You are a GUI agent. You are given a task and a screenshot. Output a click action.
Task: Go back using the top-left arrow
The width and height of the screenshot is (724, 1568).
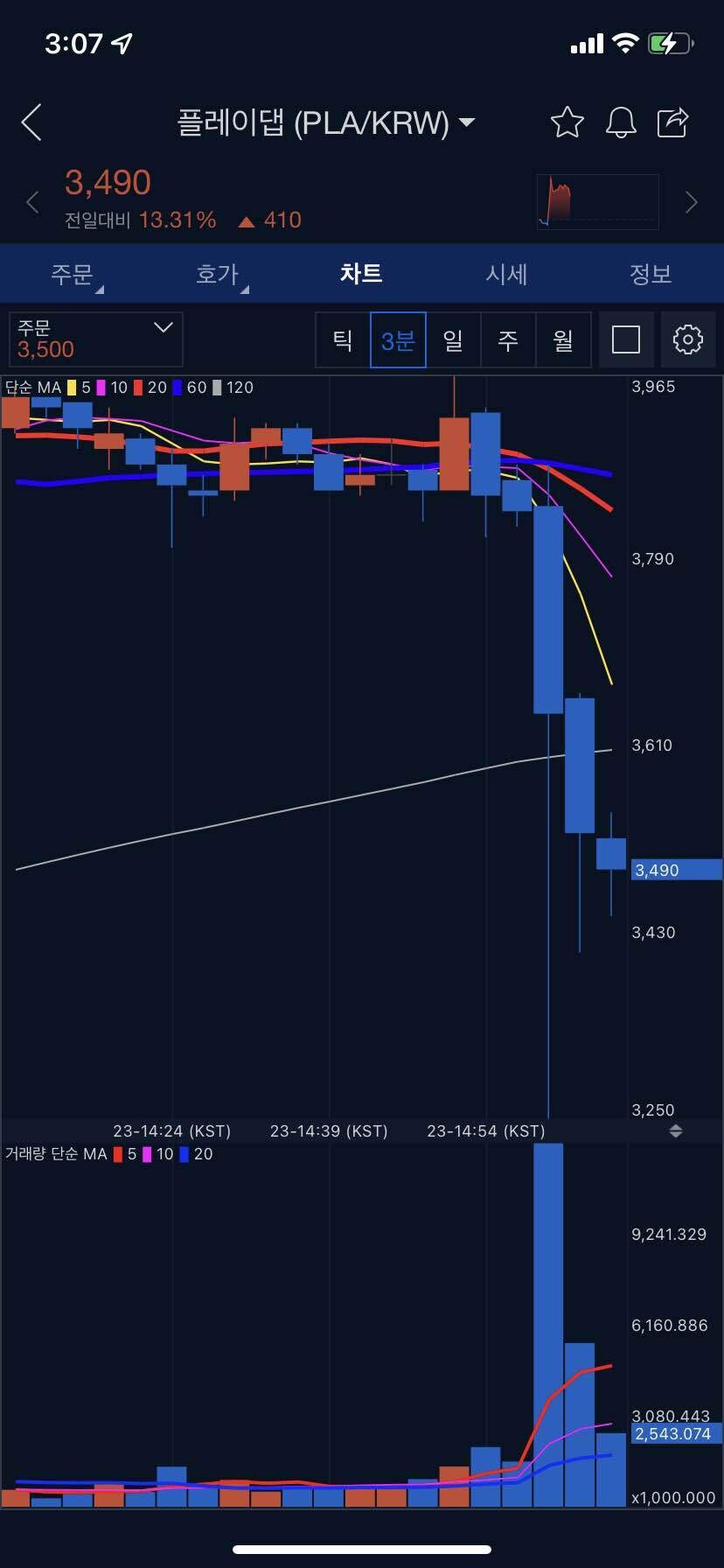(x=32, y=122)
